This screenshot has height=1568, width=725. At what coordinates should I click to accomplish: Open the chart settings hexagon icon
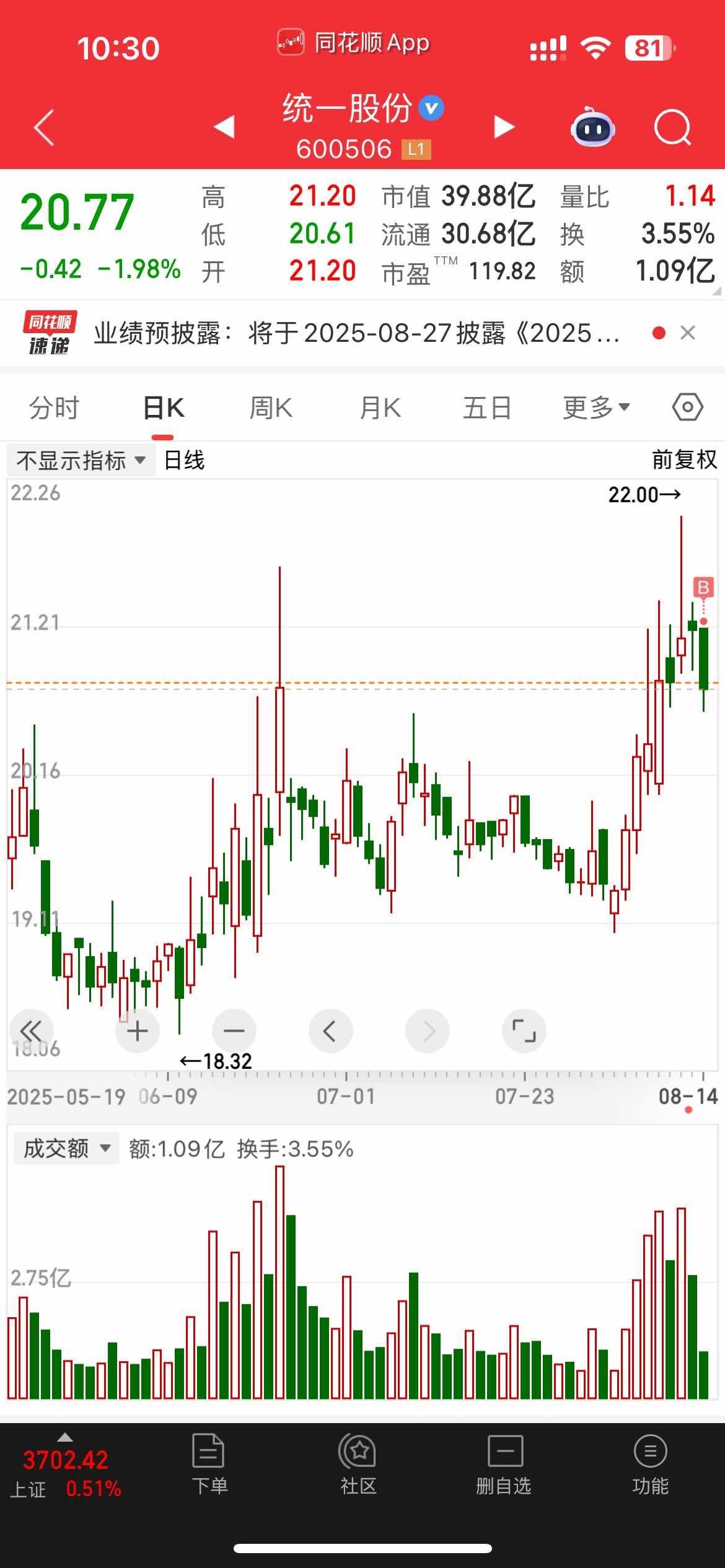tap(687, 407)
